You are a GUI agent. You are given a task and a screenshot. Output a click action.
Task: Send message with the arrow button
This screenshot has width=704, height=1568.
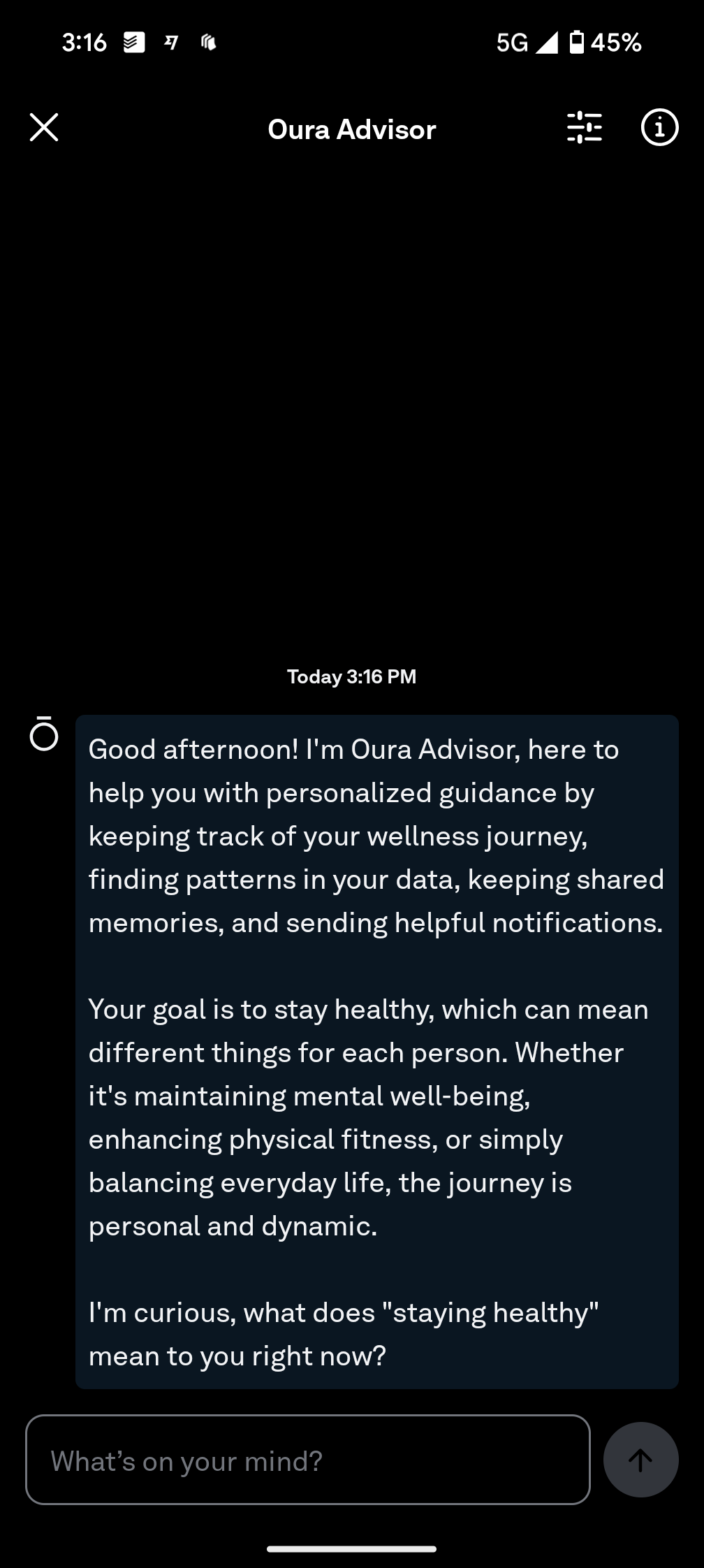pyautogui.click(x=640, y=1460)
